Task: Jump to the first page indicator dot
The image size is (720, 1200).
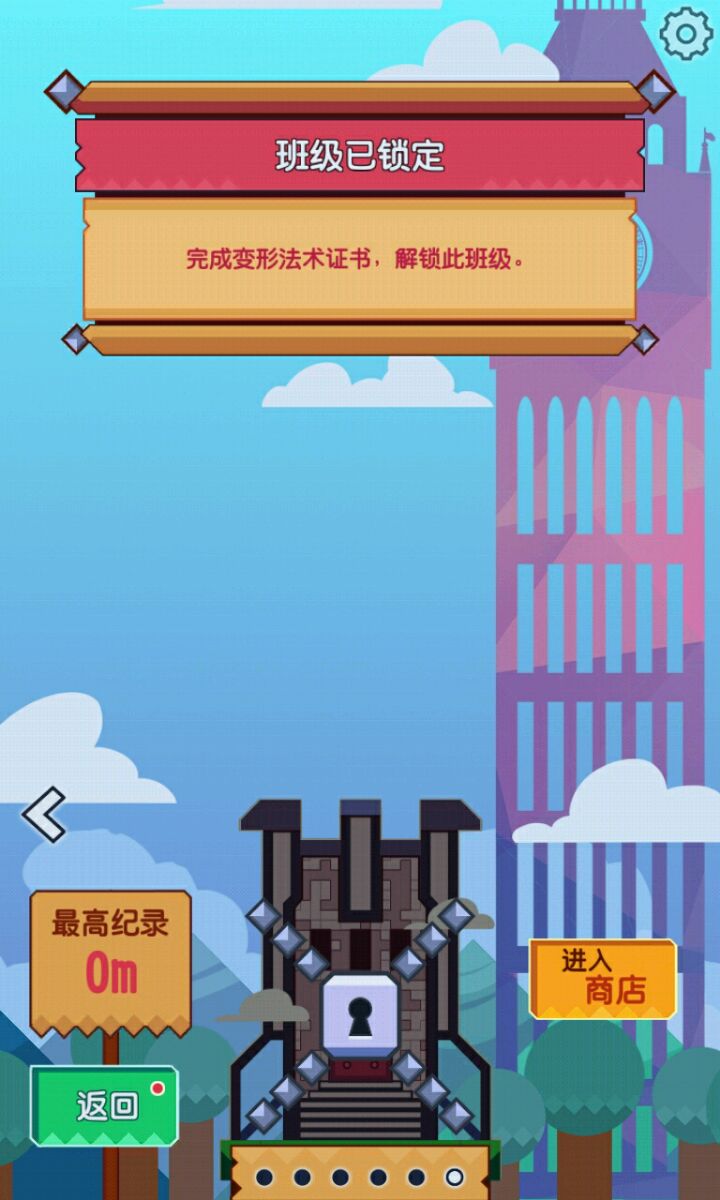Action: point(264,1177)
